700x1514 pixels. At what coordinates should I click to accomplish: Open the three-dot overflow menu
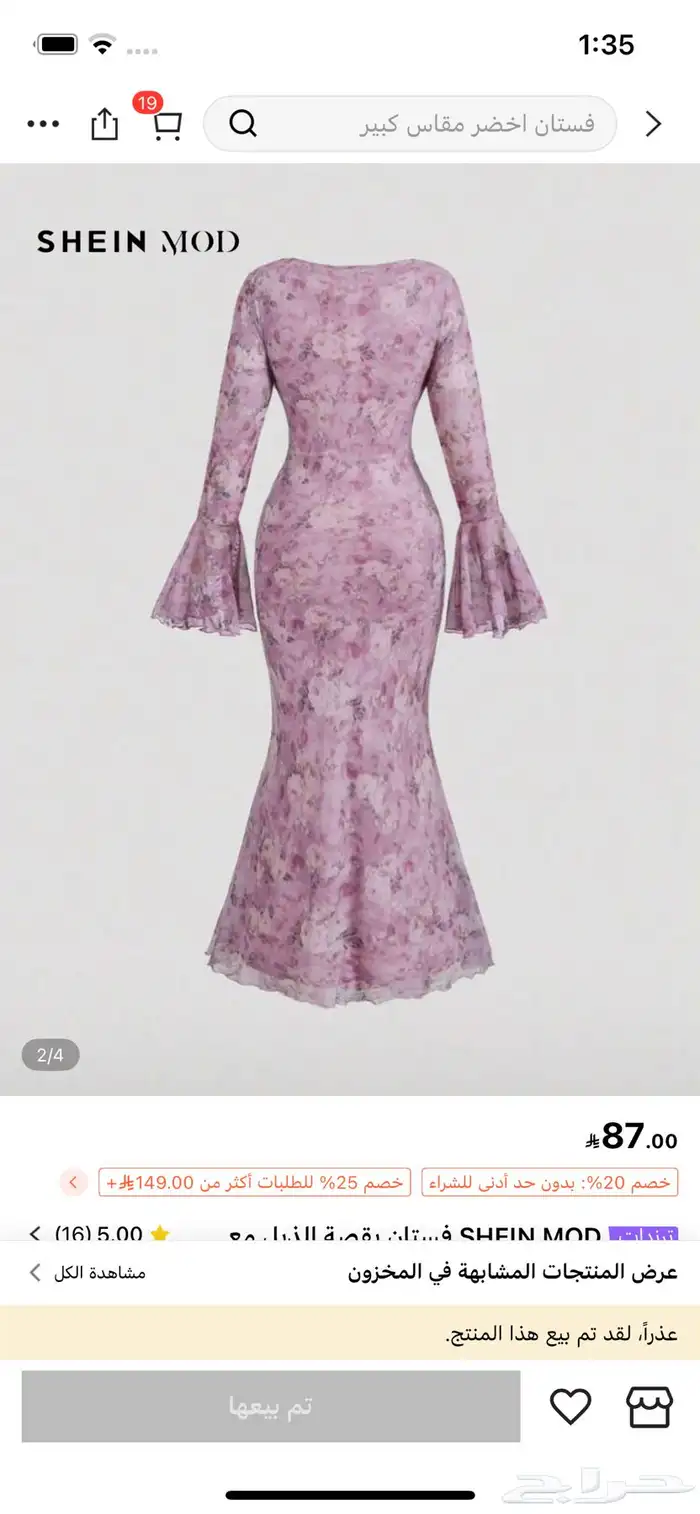[x=43, y=124]
